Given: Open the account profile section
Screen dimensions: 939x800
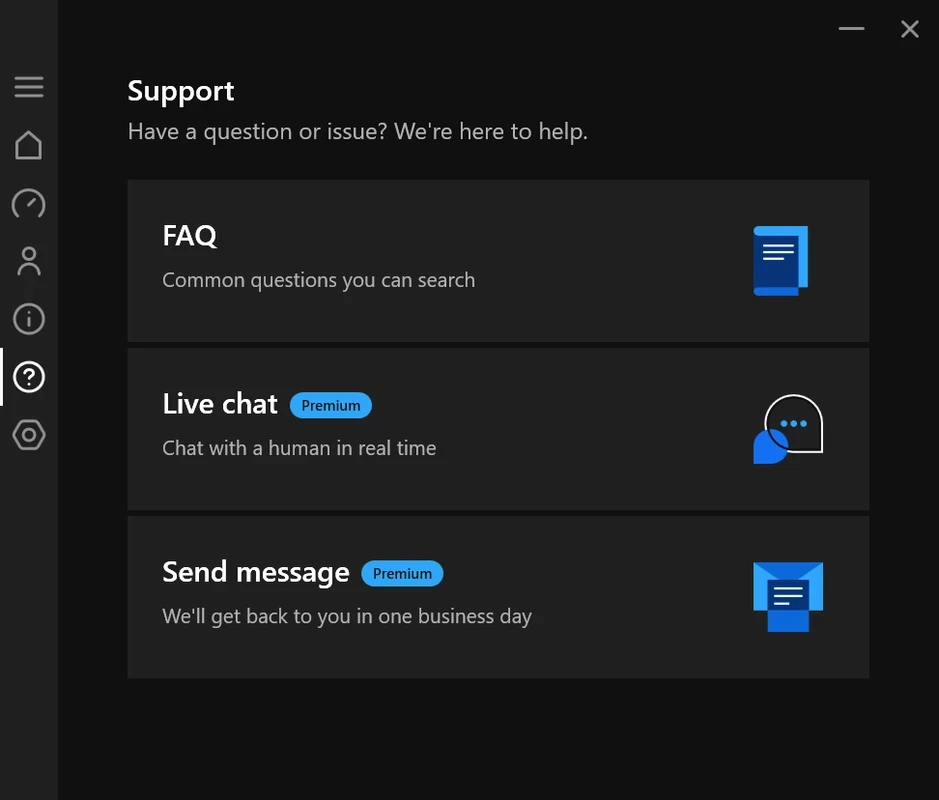Looking at the screenshot, I should (x=29, y=262).
